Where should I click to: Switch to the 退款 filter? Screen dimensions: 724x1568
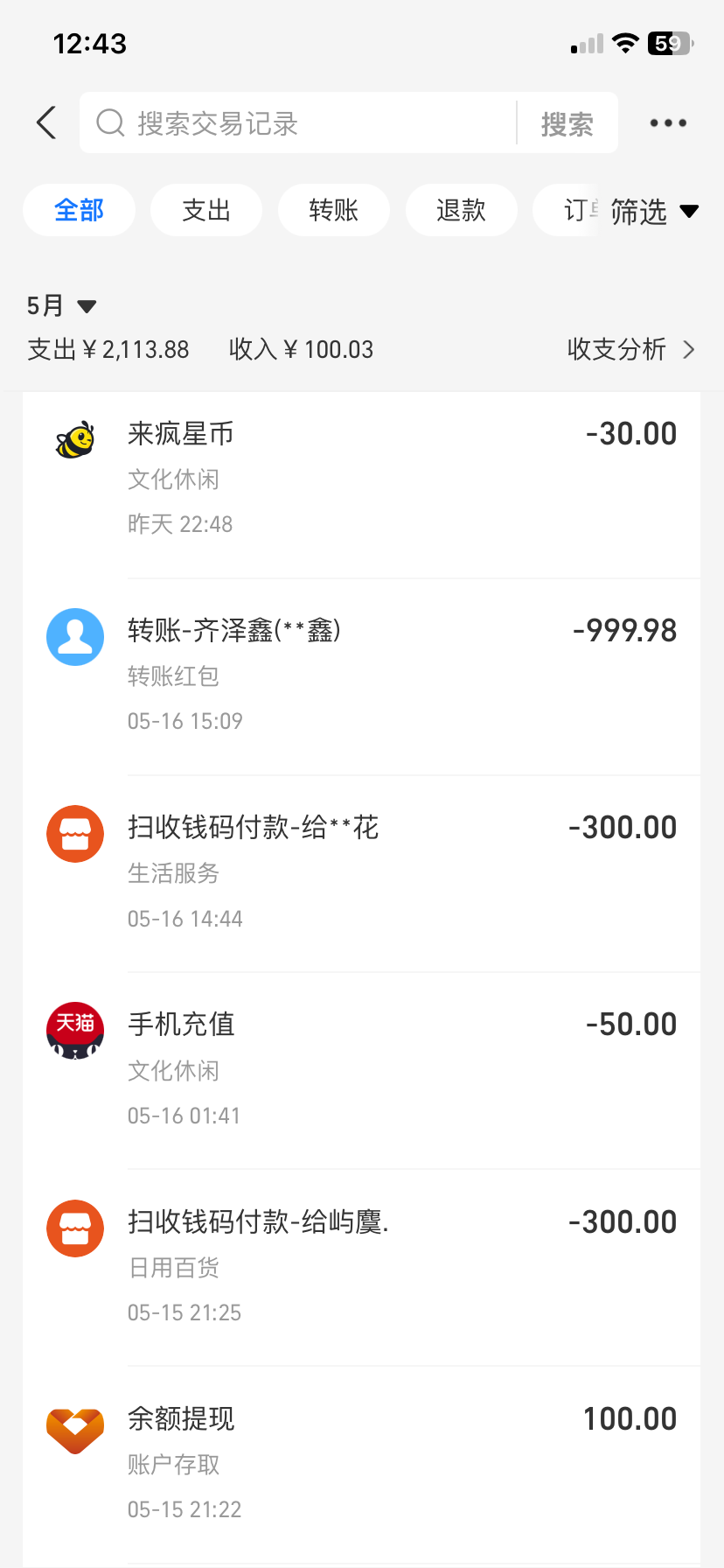(461, 210)
